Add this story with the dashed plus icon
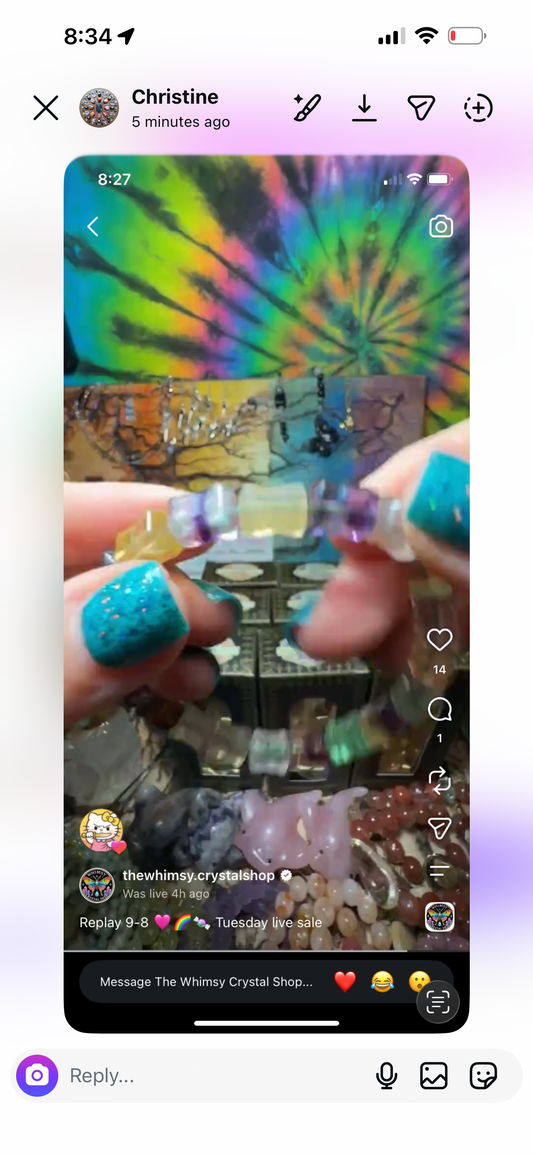 [478, 108]
